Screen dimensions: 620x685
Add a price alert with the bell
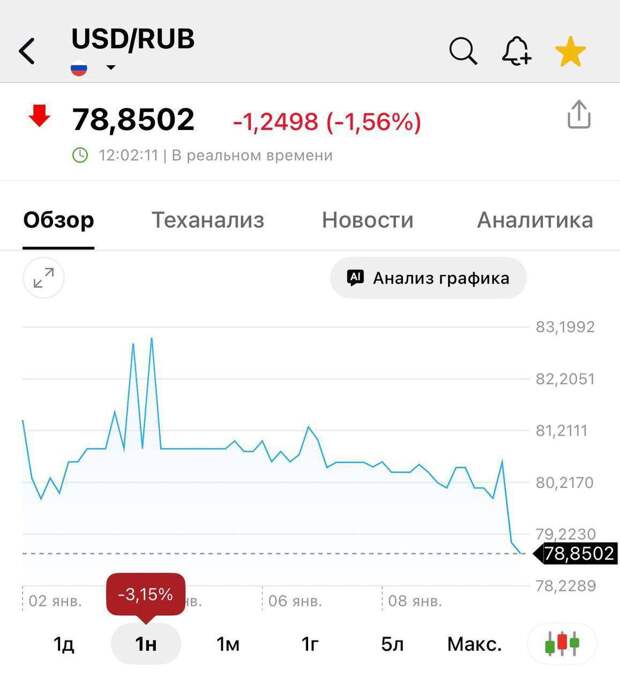[516, 51]
